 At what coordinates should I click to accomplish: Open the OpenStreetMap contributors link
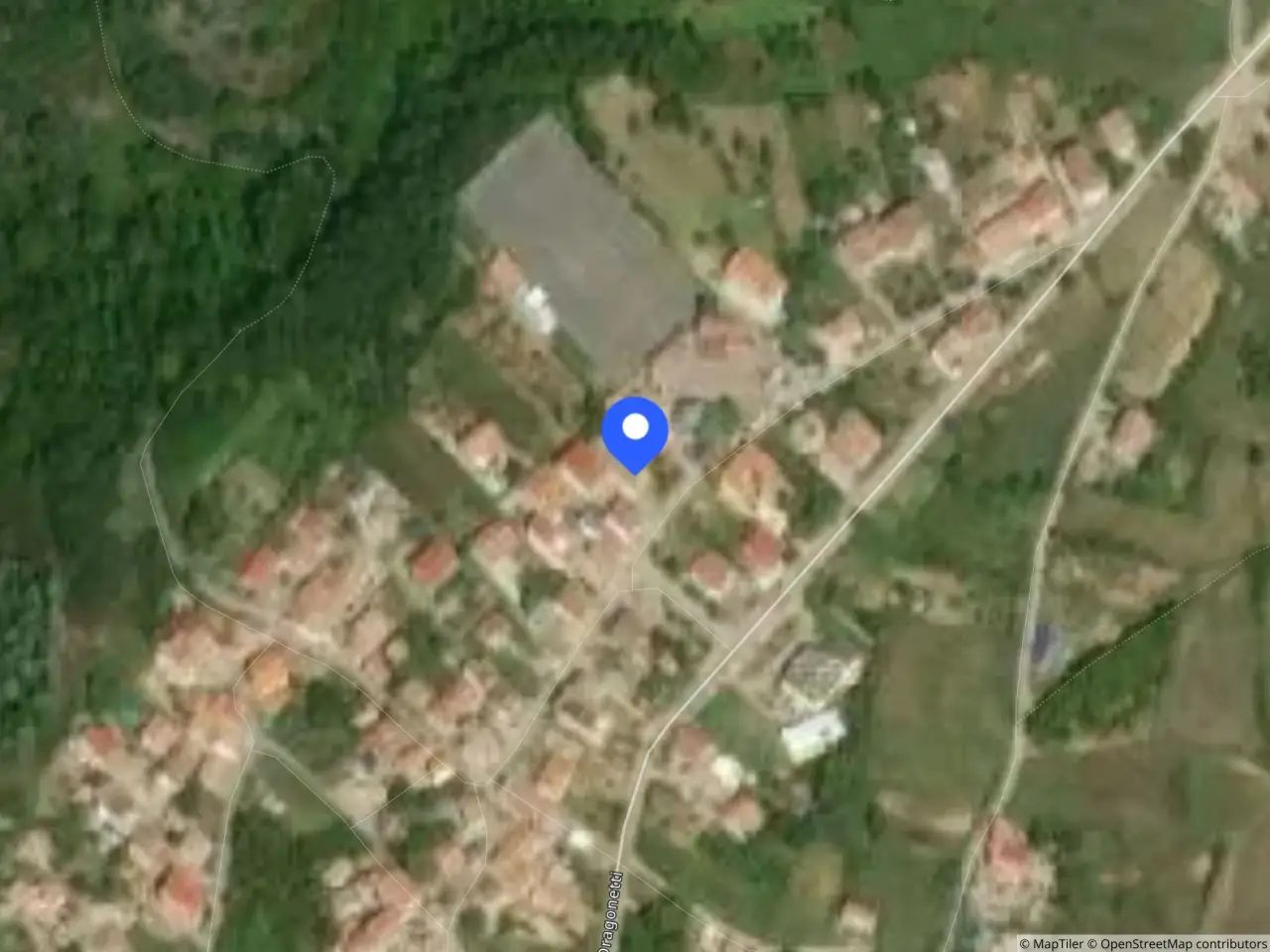click(x=1178, y=944)
